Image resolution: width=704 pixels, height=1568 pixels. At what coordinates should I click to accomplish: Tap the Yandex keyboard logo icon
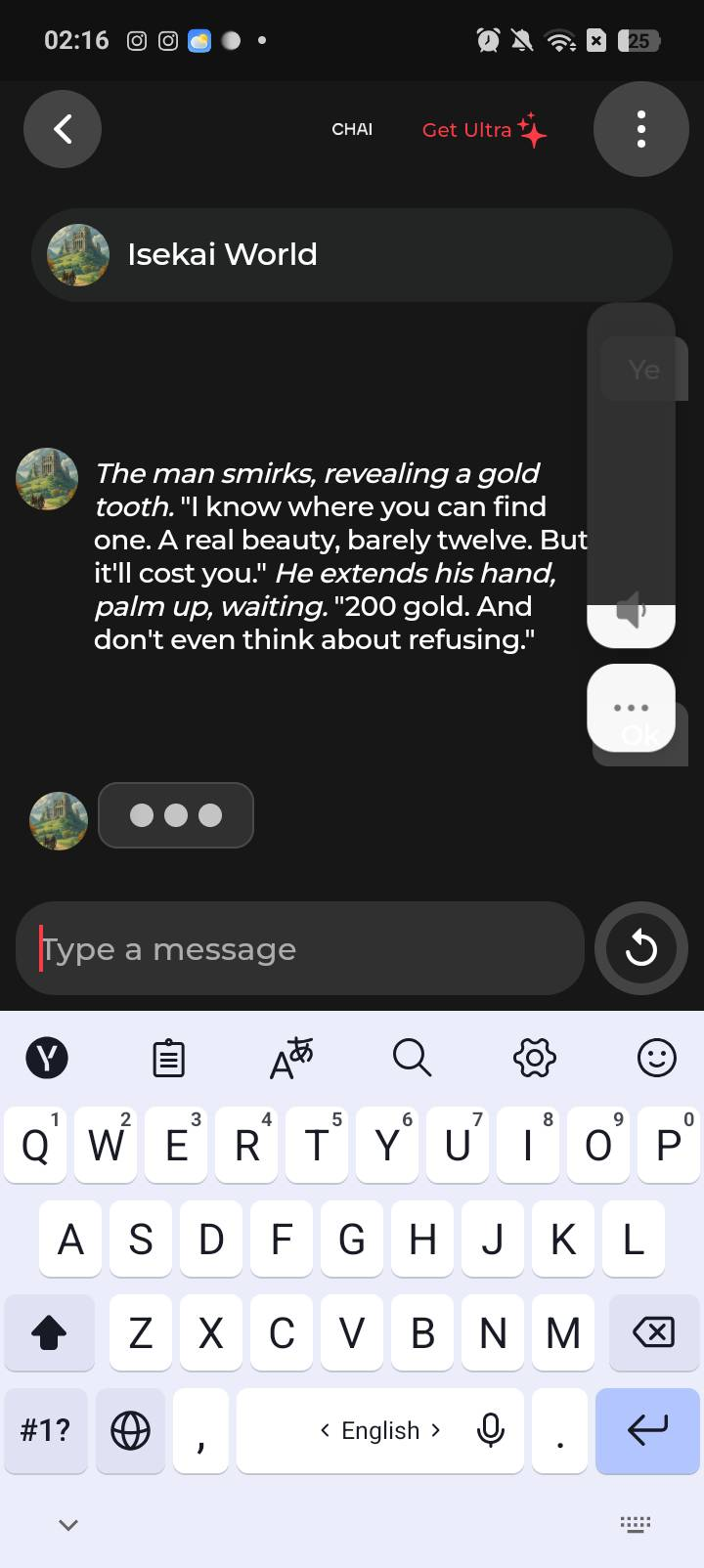pos(47,1057)
